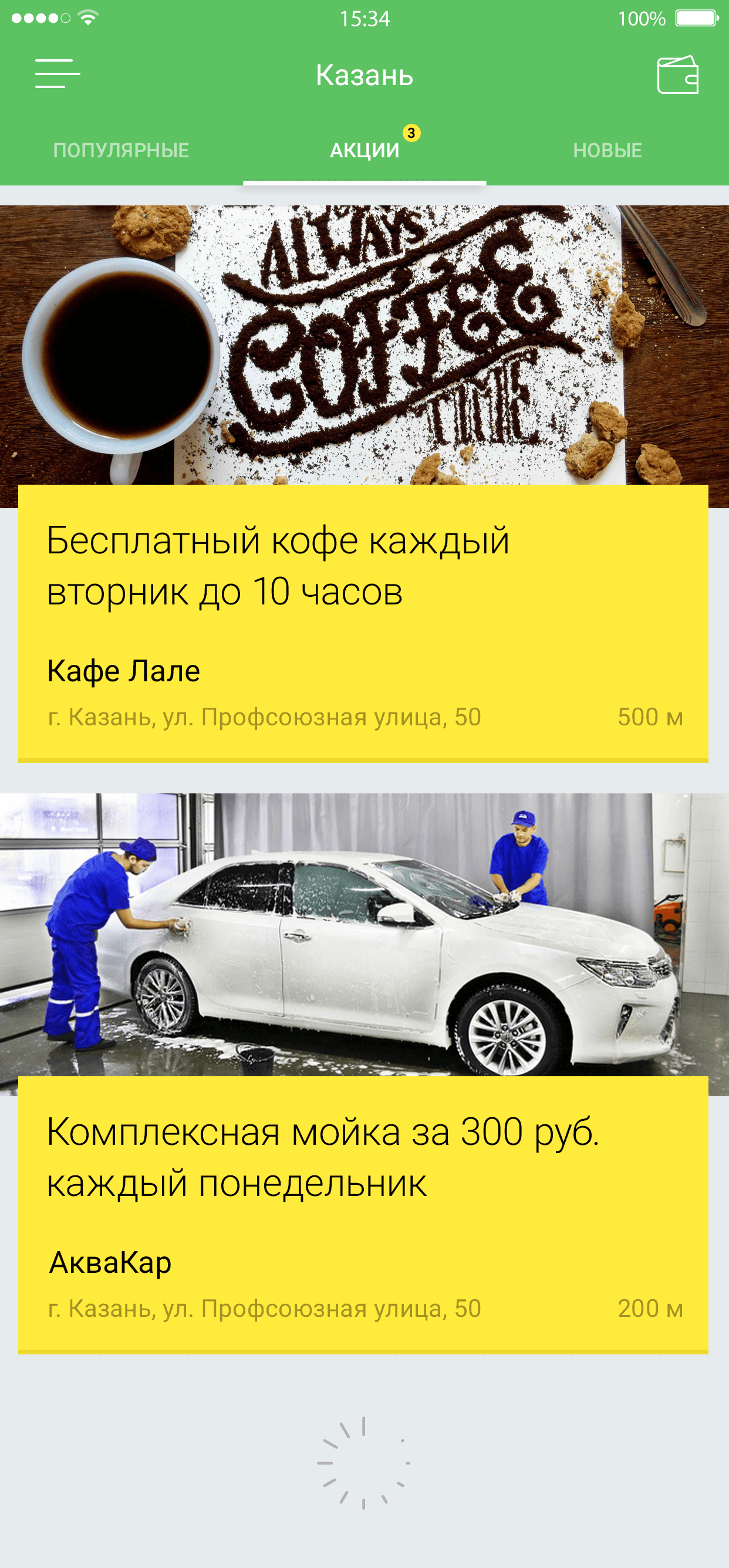Switch to the Популярные tab
729x1568 pixels.
[x=121, y=150]
